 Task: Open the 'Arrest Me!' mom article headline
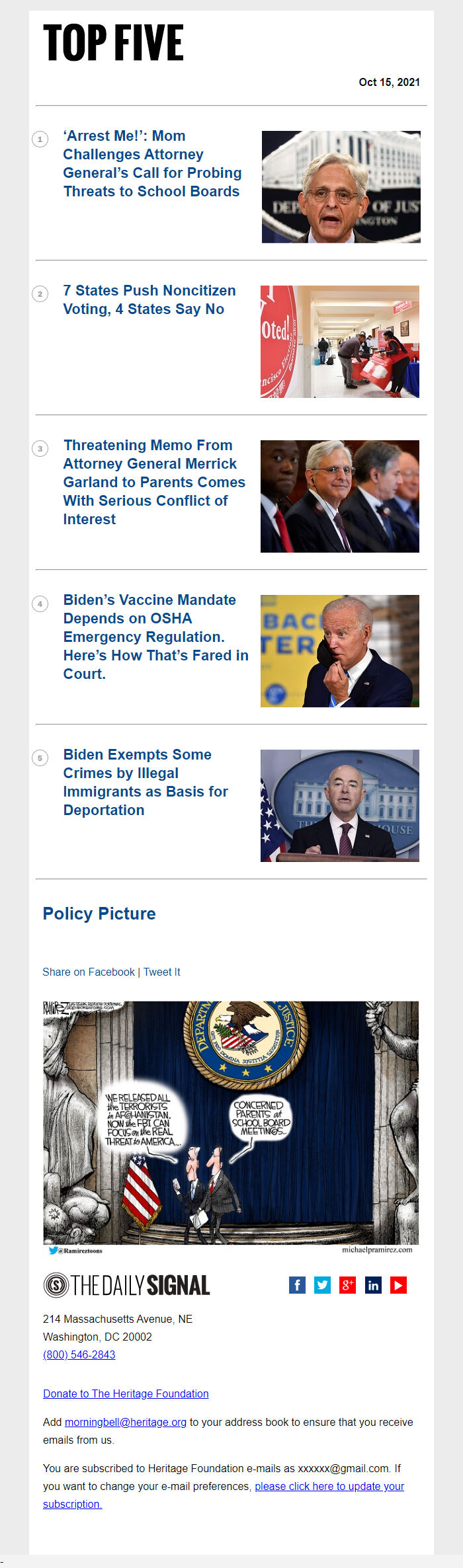(x=151, y=163)
